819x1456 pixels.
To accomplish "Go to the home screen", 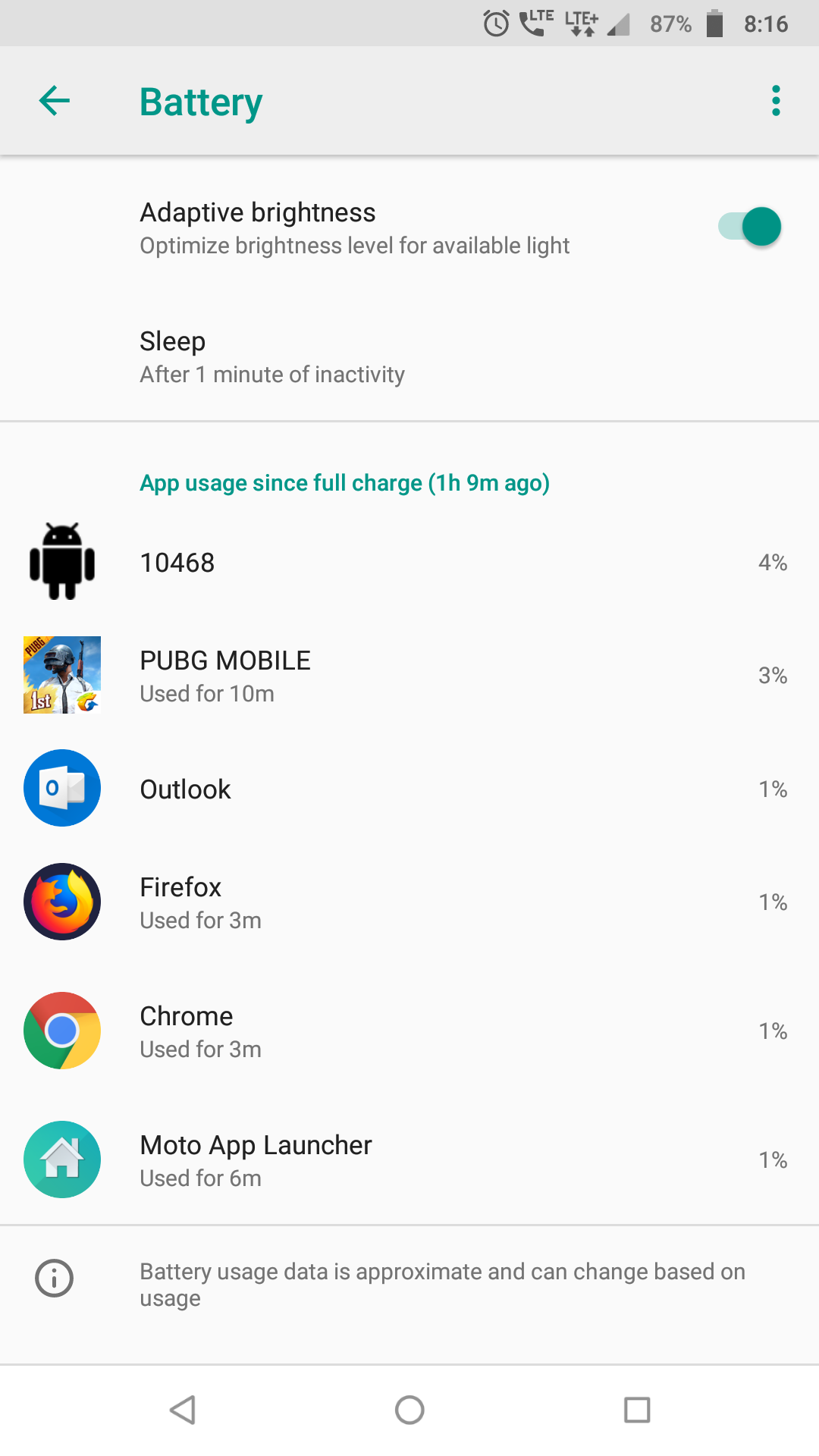I will click(409, 1410).
